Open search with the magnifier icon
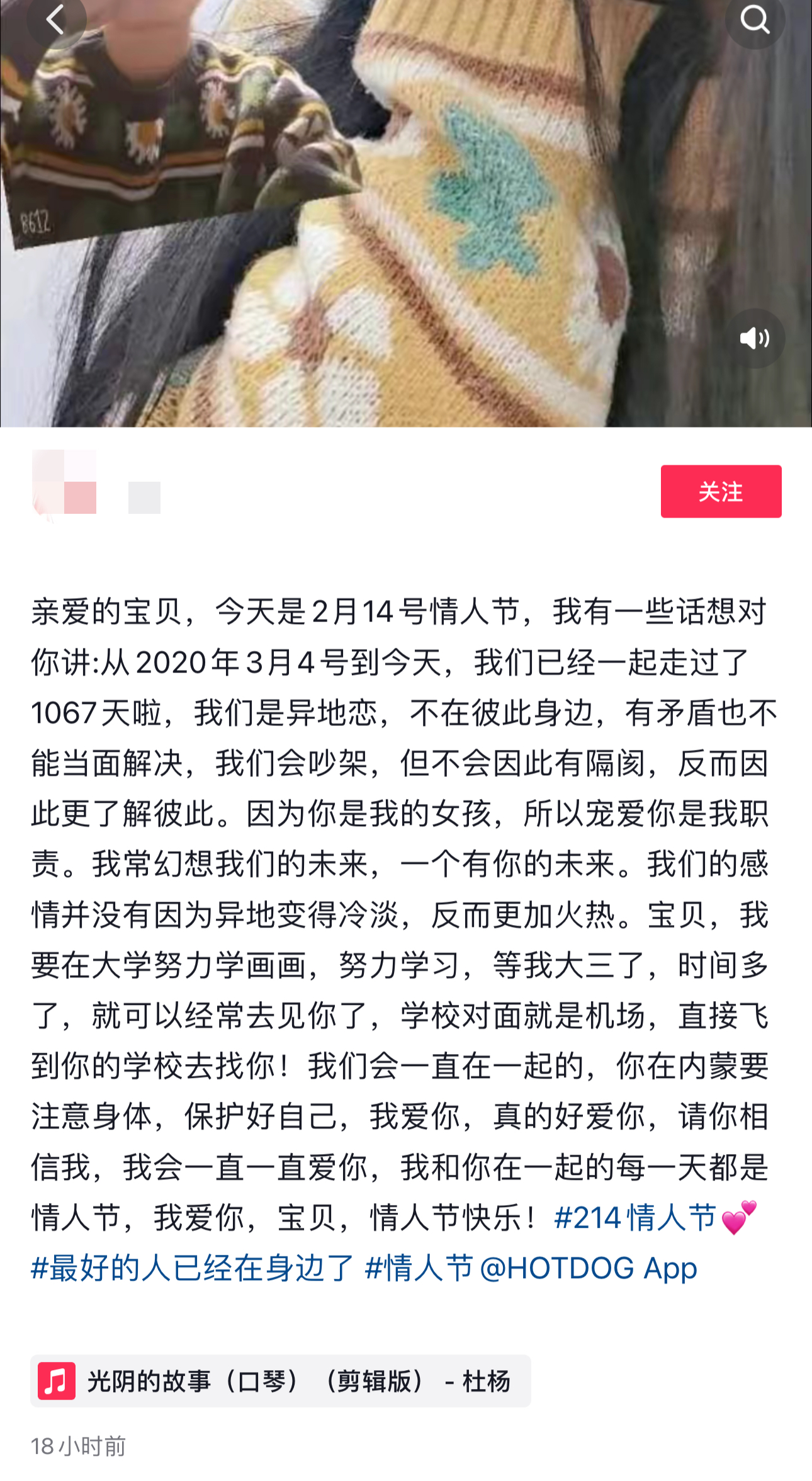812x1481 pixels. click(x=755, y=19)
